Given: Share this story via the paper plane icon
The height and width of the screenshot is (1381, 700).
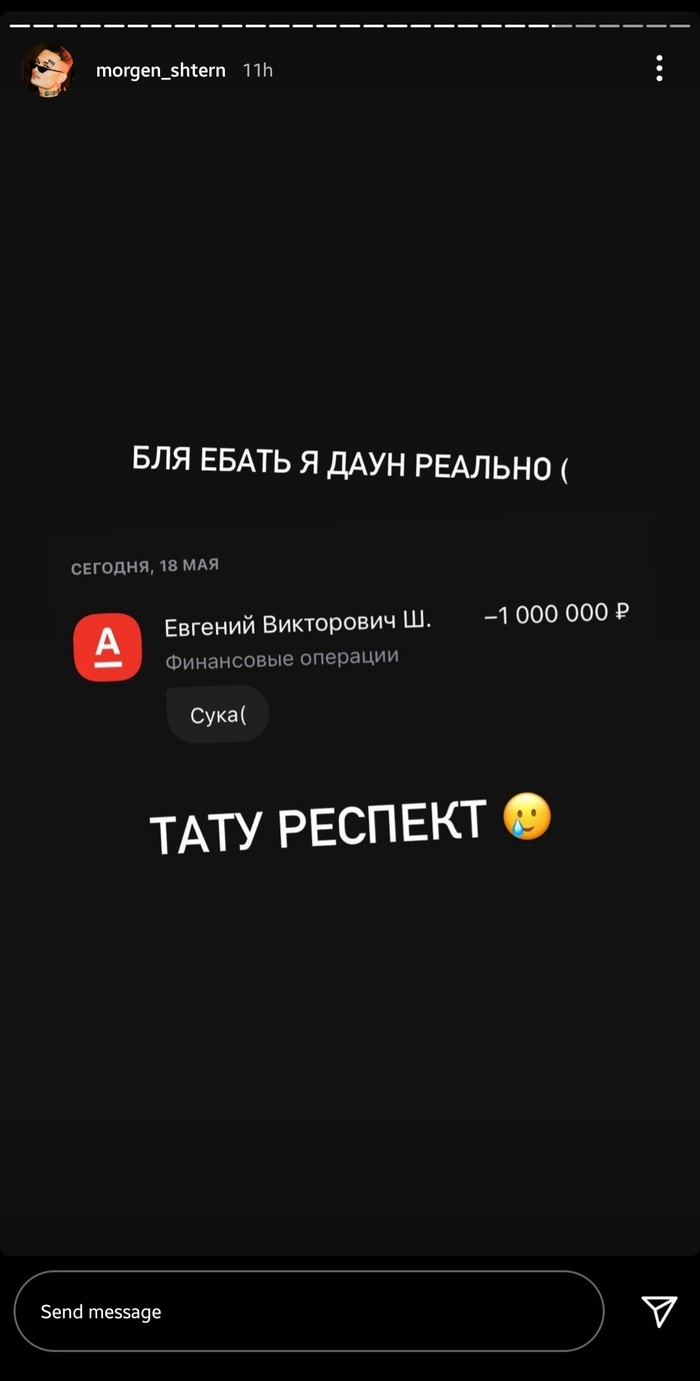Looking at the screenshot, I should (659, 1311).
